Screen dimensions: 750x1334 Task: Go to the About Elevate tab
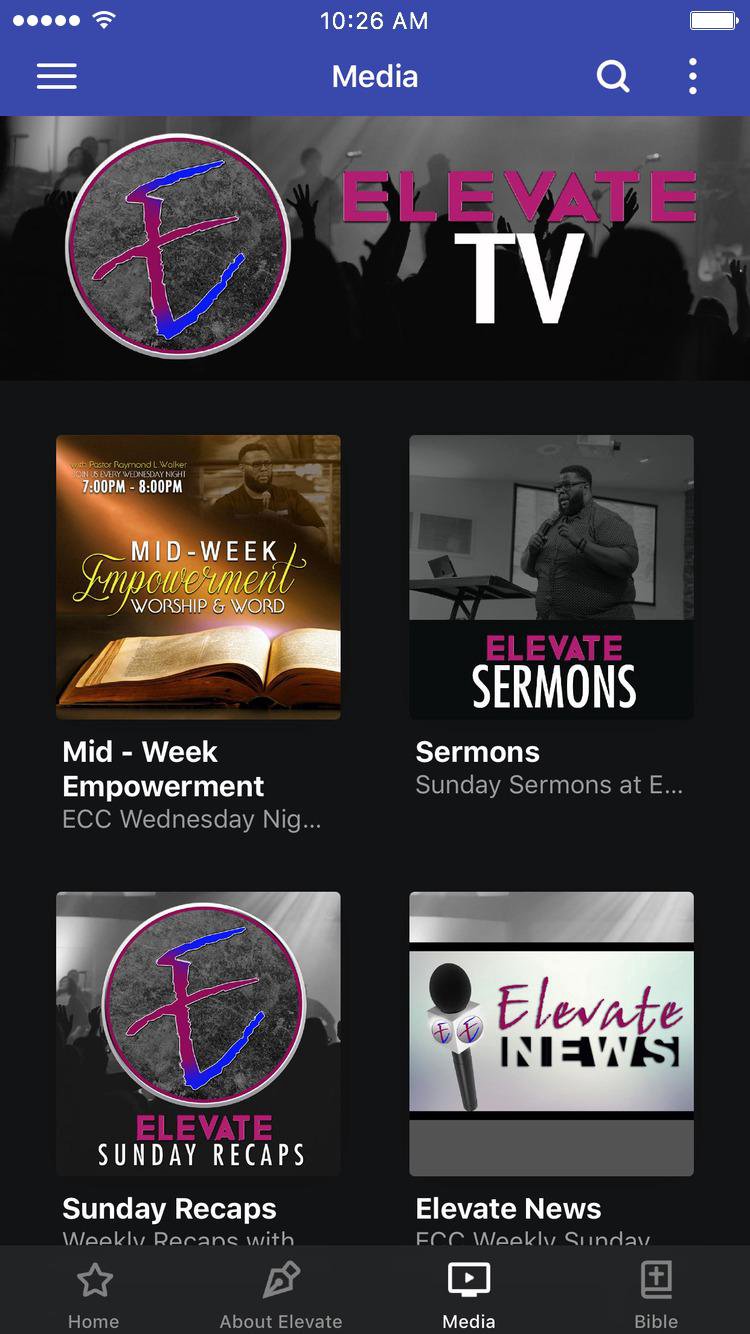[281, 1294]
